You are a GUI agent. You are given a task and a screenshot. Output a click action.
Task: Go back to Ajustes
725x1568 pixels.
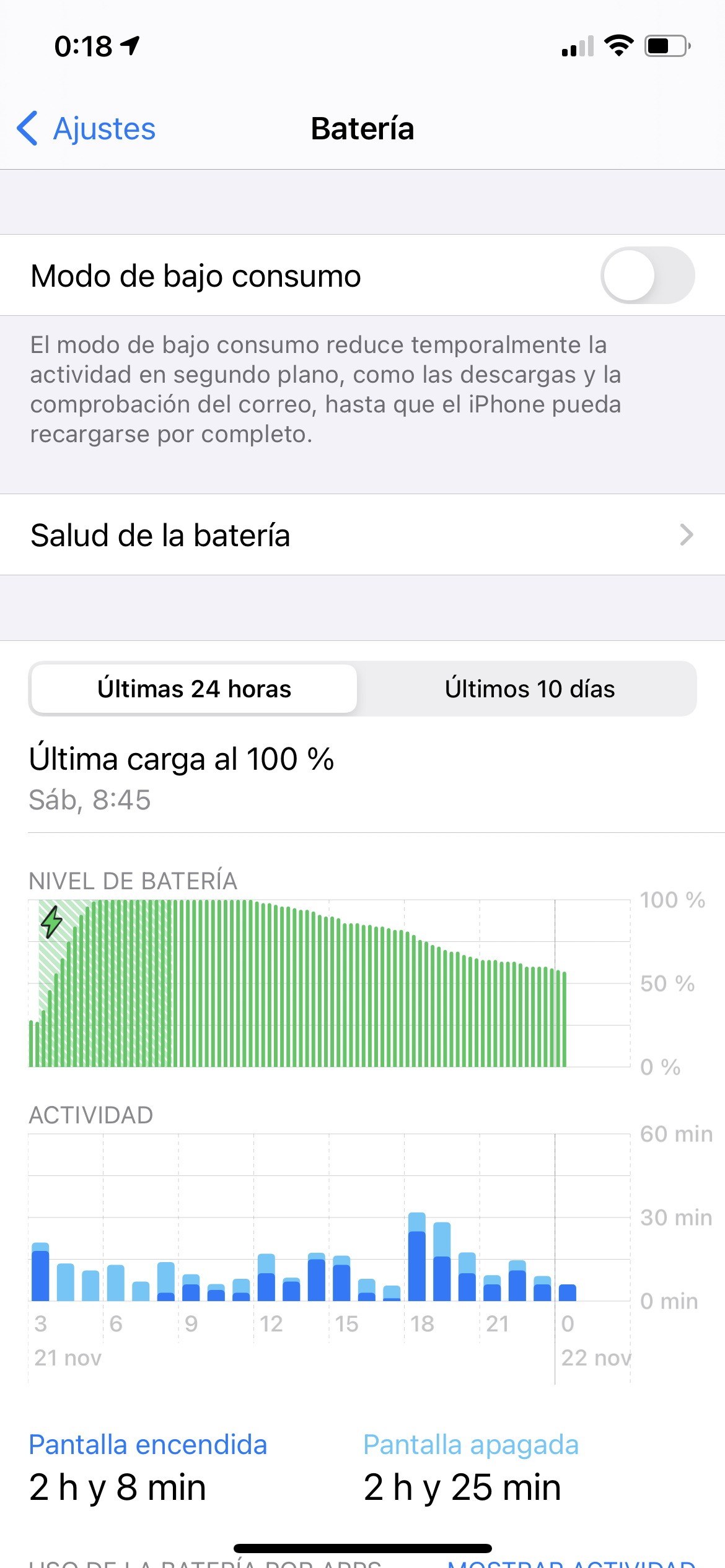point(86,129)
